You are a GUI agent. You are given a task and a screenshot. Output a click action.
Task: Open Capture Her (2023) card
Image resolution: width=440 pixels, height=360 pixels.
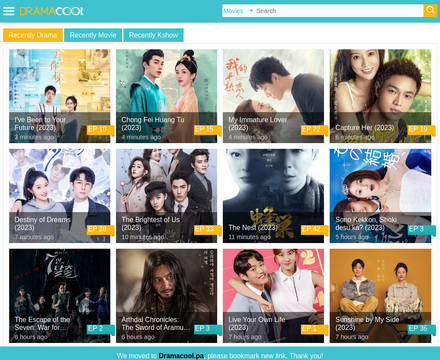click(380, 96)
